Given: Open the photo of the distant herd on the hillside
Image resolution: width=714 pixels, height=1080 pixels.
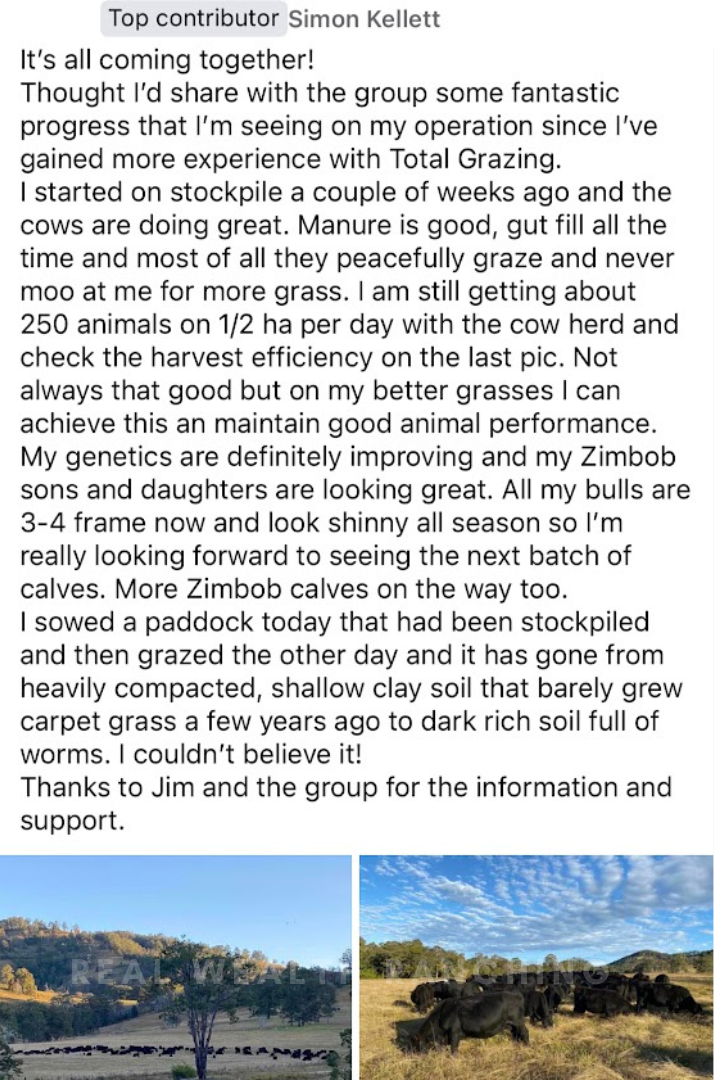Looking at the screenshot, I should point(176,966).
